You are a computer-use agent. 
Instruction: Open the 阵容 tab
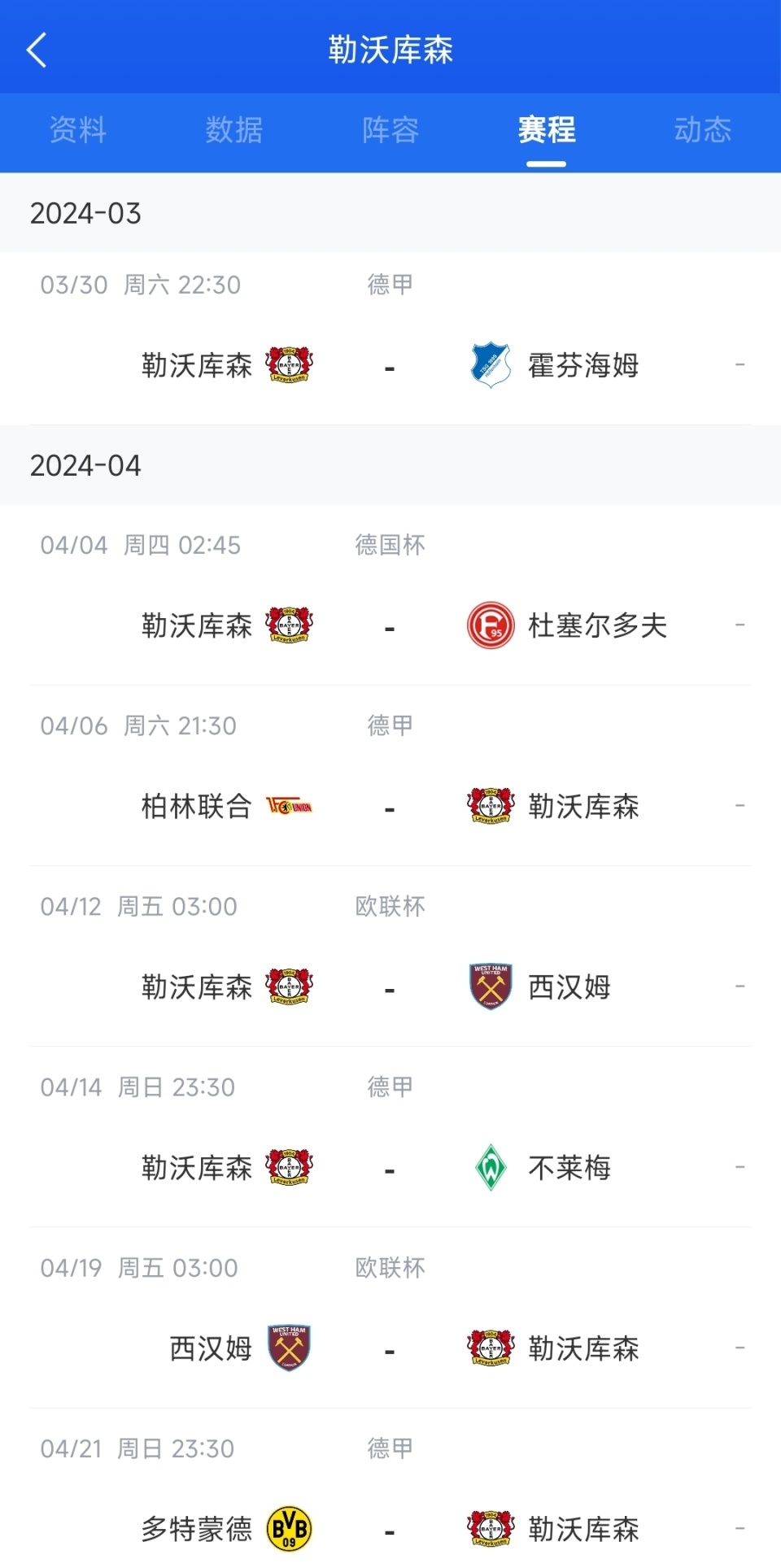(390, 130)
